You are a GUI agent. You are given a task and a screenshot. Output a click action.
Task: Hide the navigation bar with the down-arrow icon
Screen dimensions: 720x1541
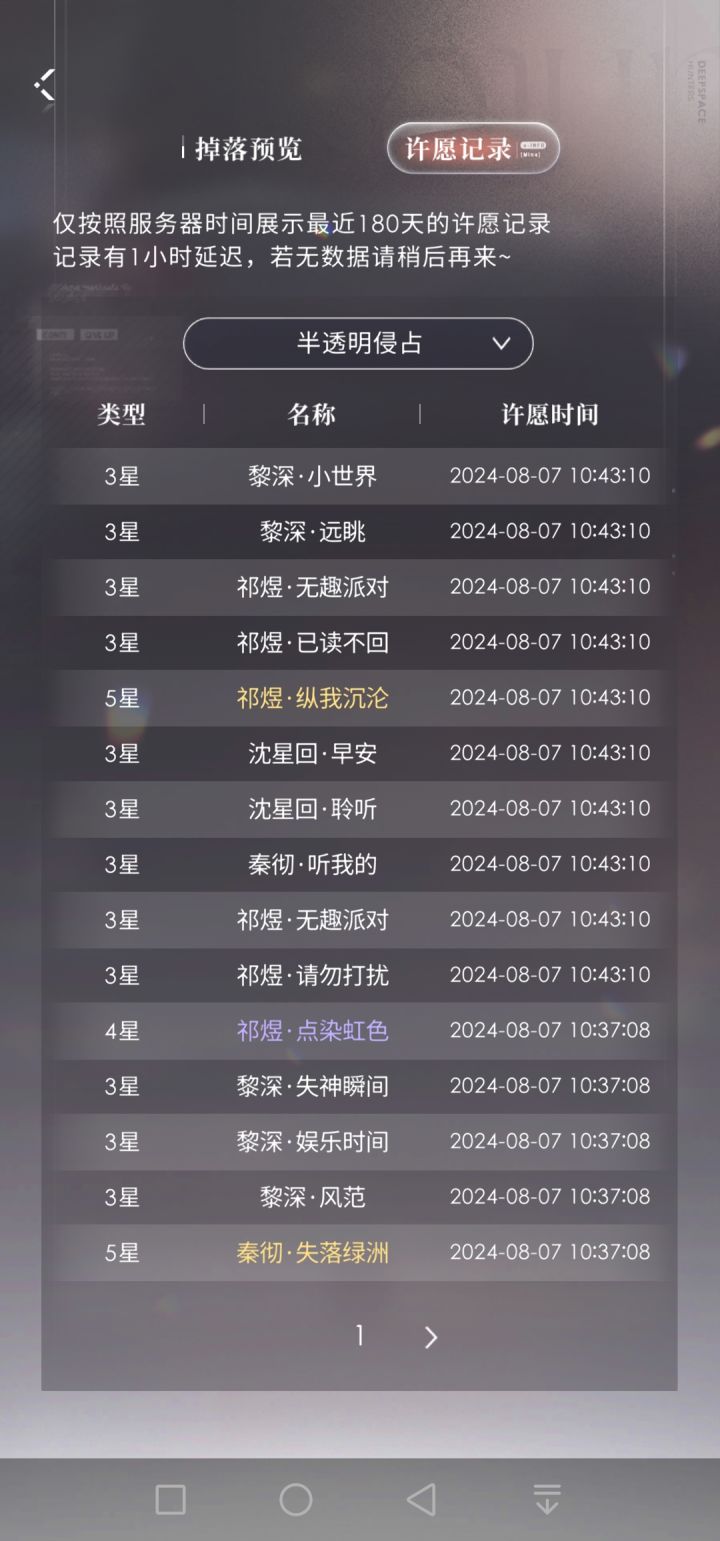point(547,1499)
